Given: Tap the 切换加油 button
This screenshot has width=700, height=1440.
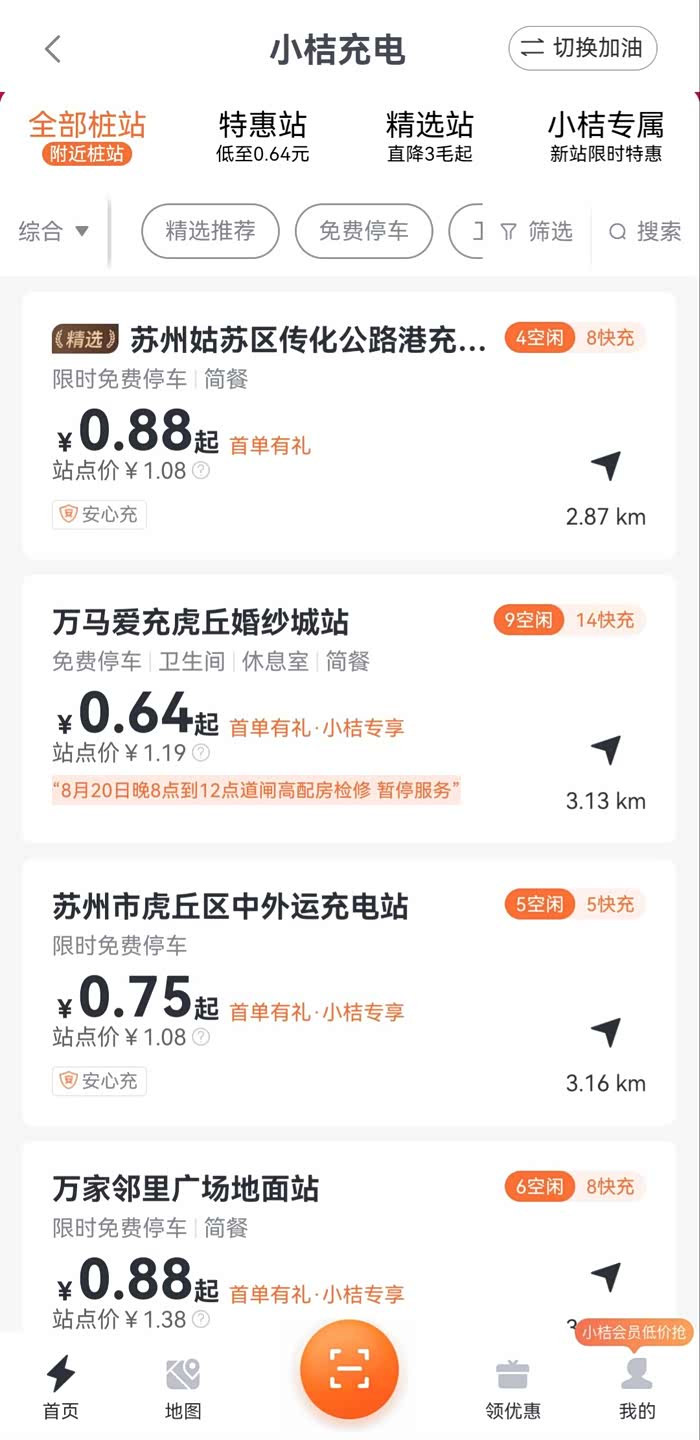Looking at the screenshot, I should (582, 48).
